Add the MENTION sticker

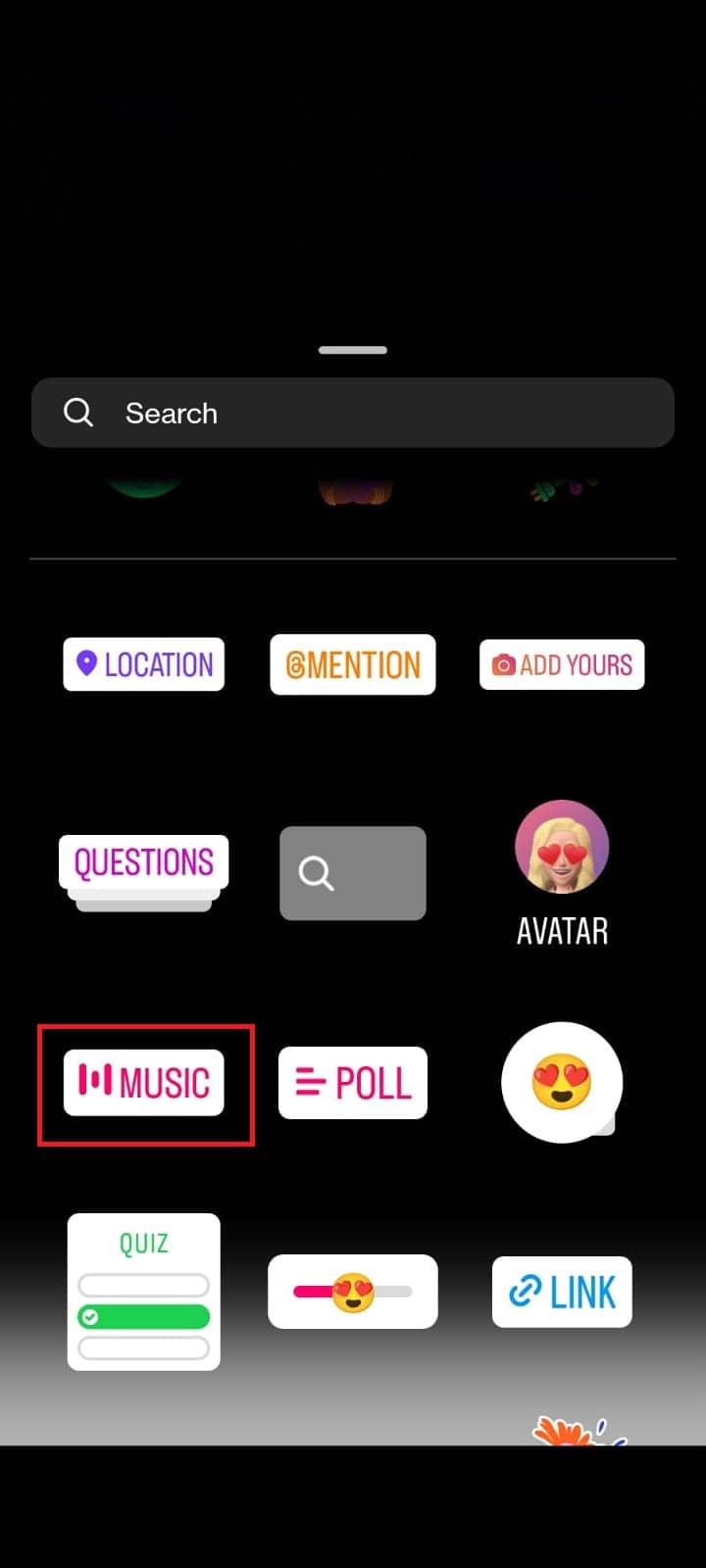[352, 664]
